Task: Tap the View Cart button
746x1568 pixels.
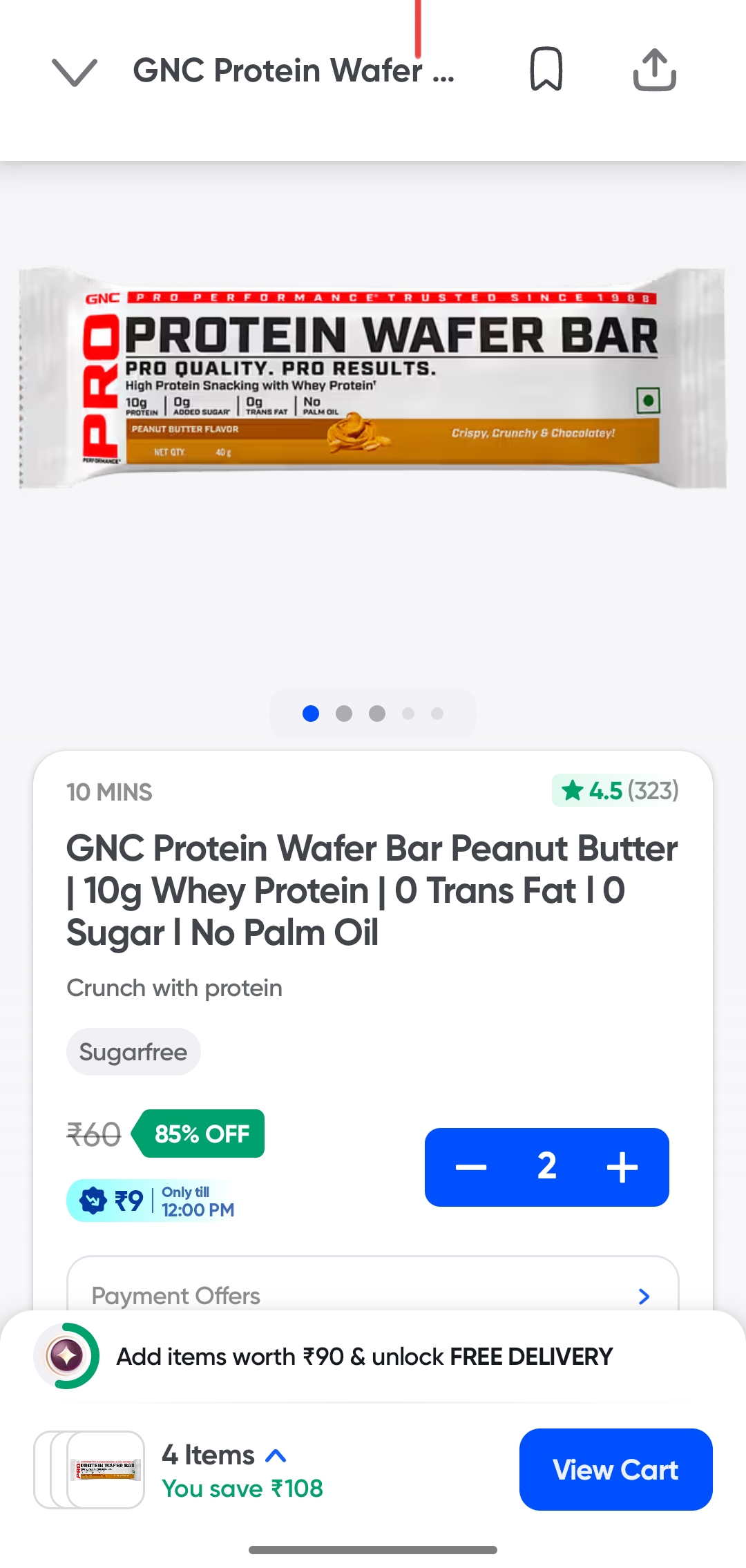Action: [615, 1469]
